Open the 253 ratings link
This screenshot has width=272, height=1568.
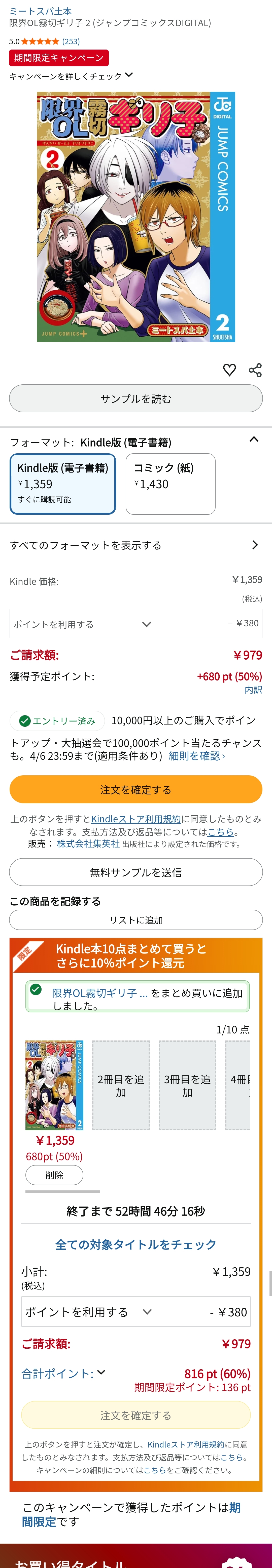[x=71, y=42]
